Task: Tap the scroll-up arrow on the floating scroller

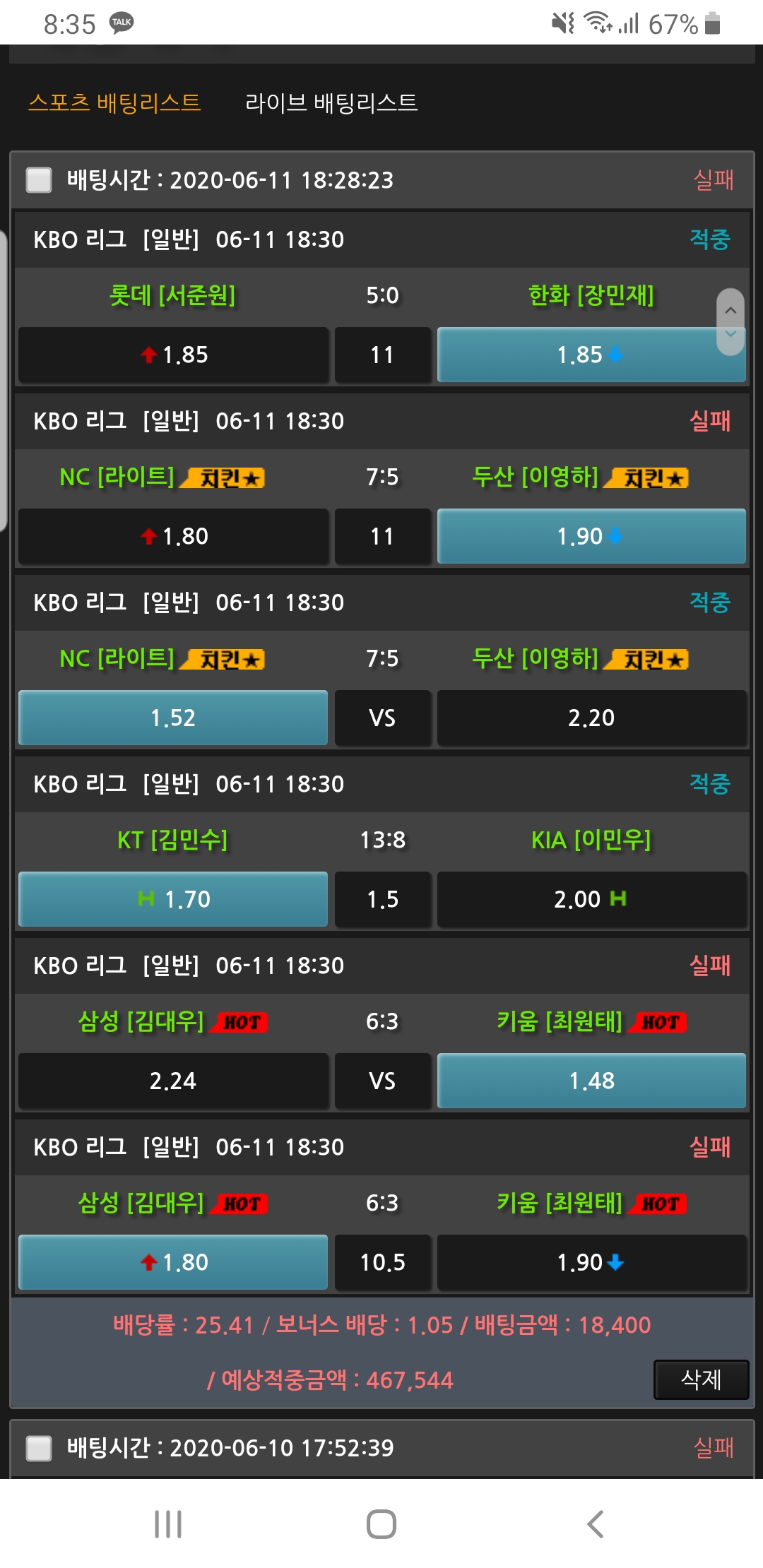Action: [x=731, y=309]
